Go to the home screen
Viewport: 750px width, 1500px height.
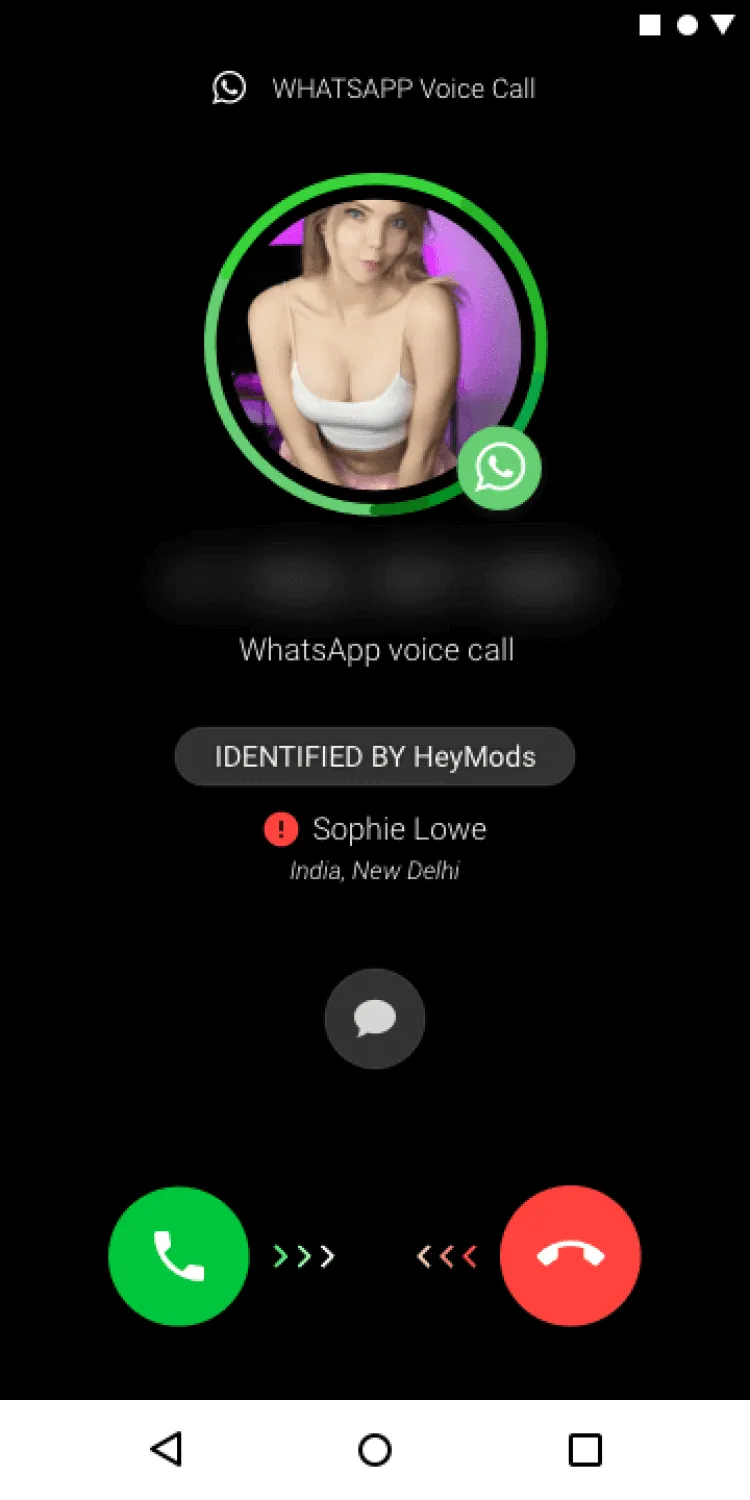[375, 1449]
